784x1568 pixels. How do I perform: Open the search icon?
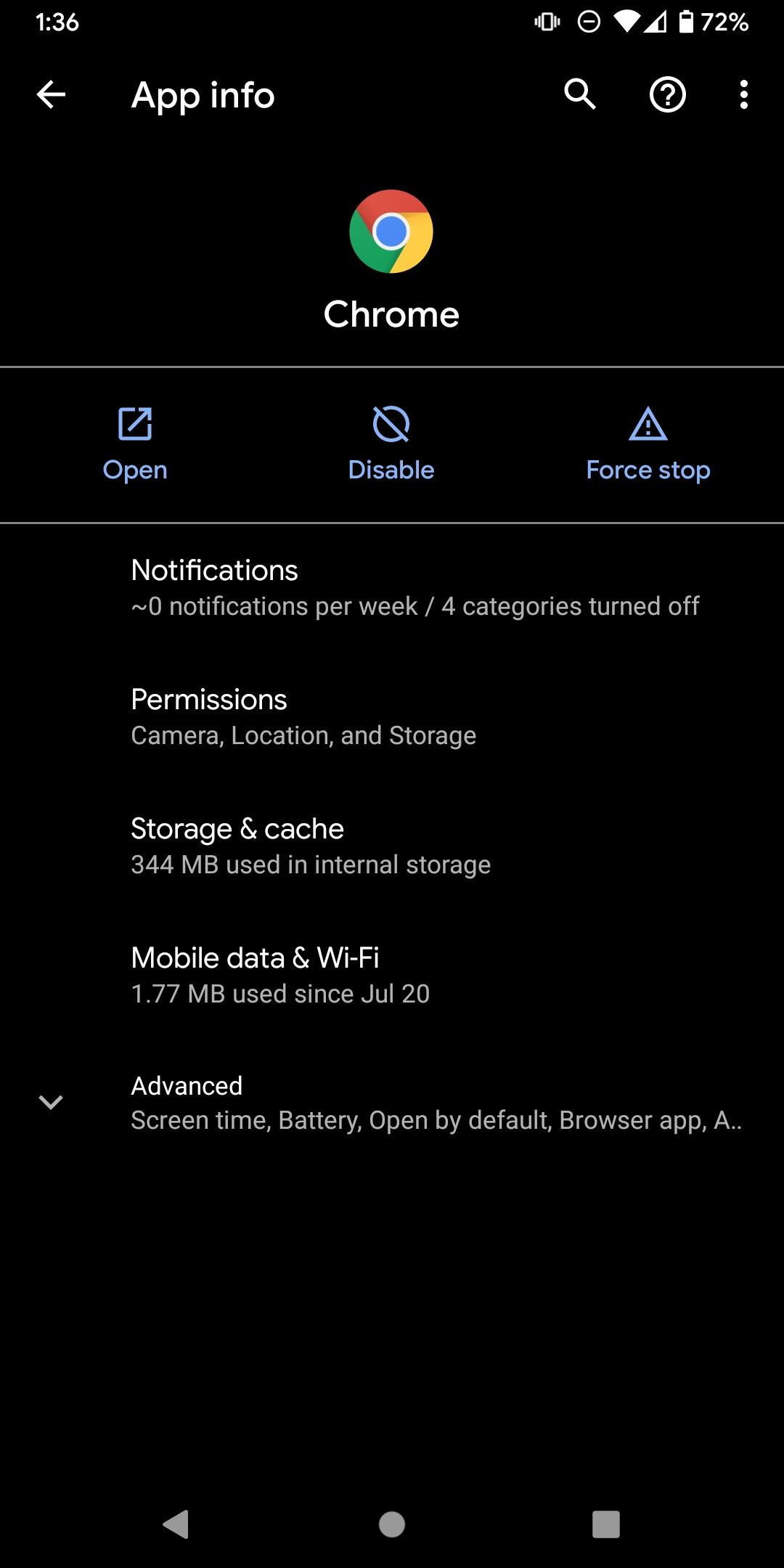[579, 95]
